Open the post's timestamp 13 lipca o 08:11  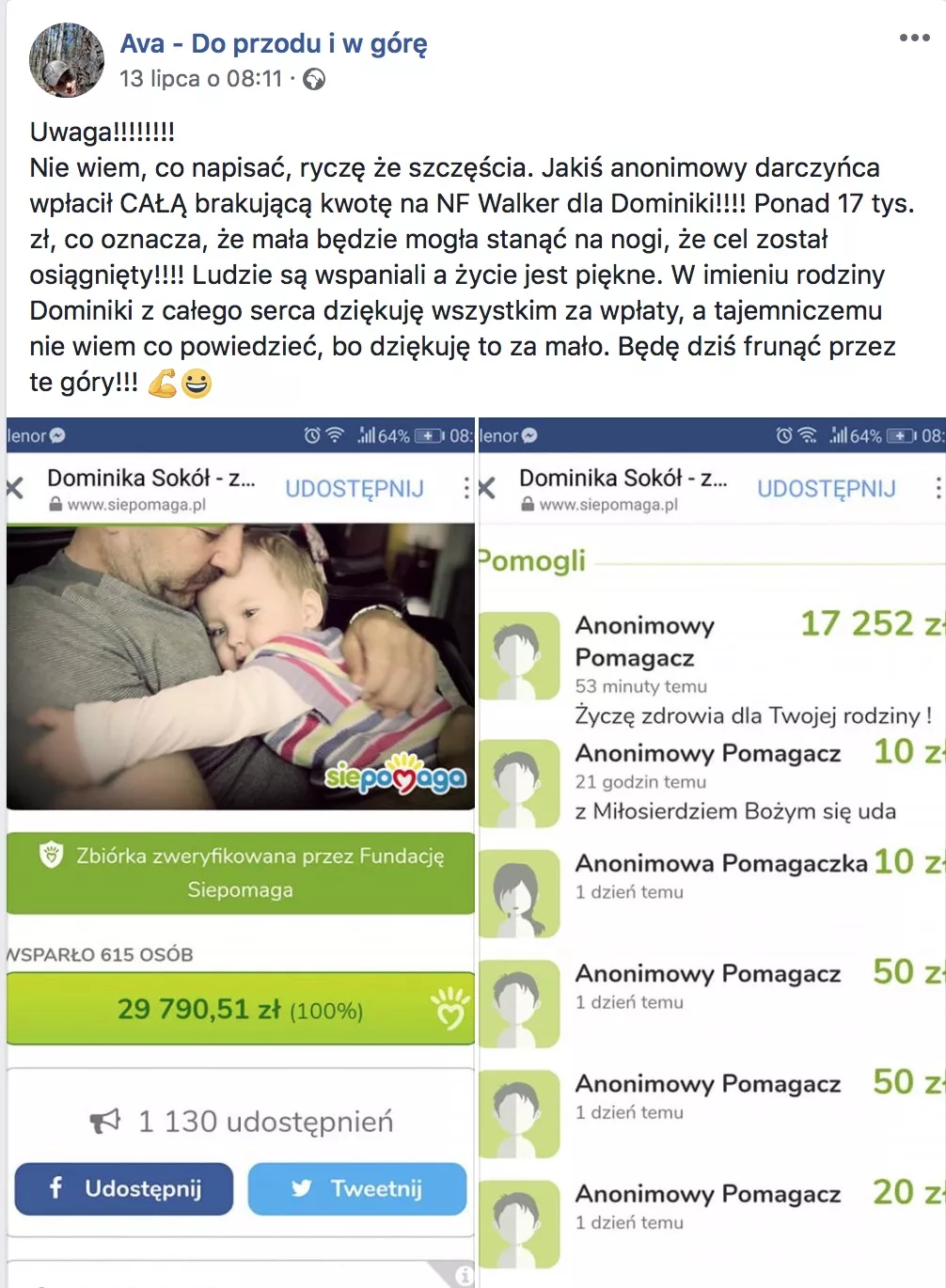coord(200,79)
